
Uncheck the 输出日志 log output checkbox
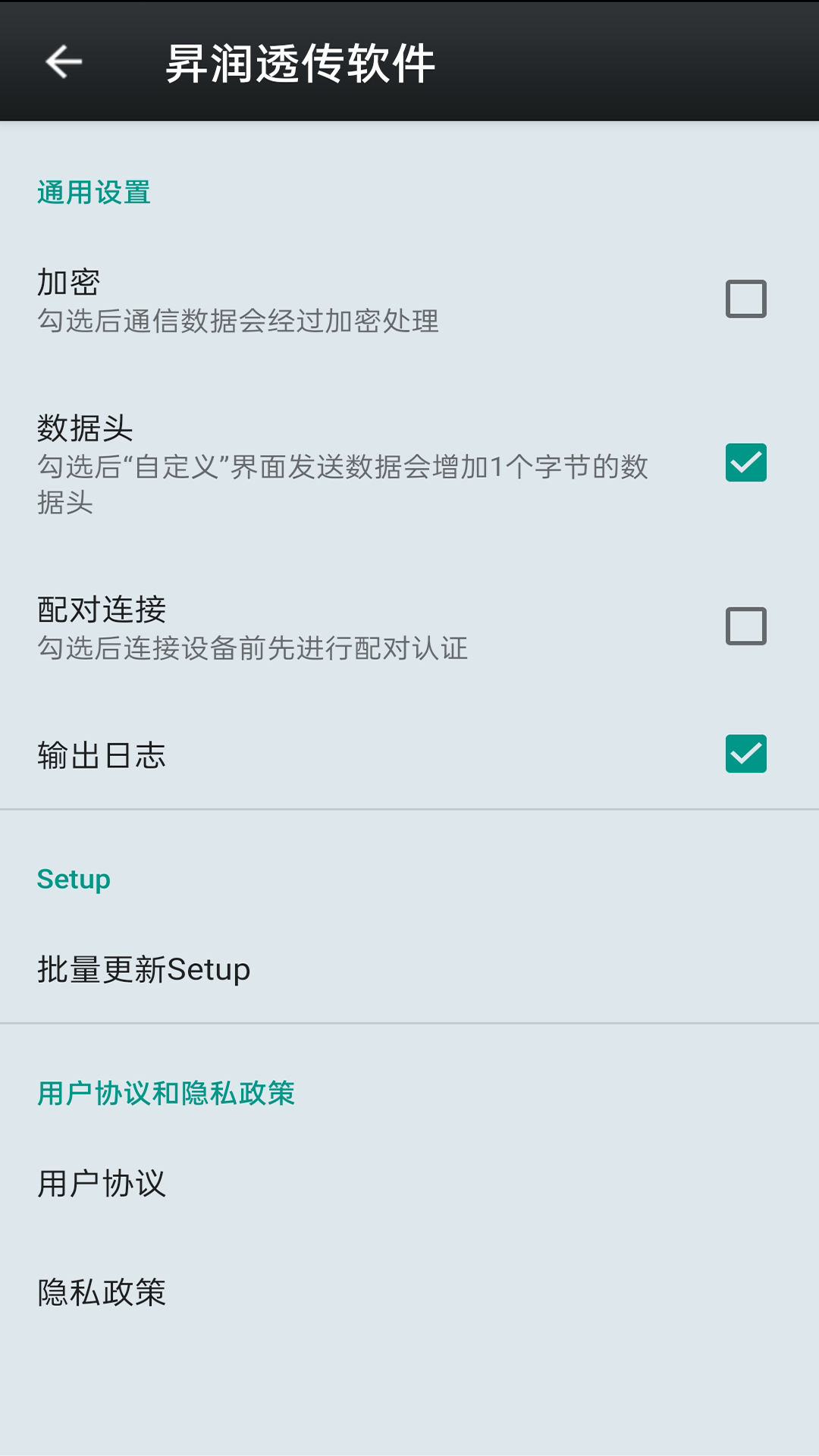[746, 755]
